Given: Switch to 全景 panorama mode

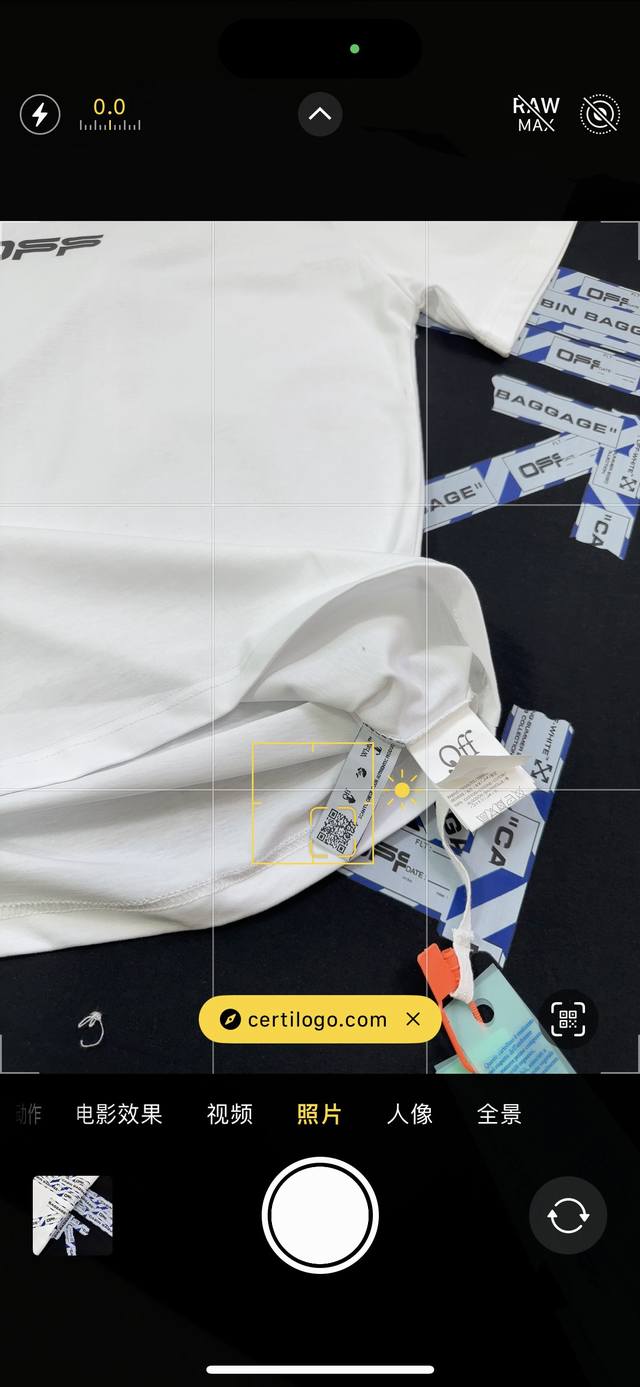Looking at the screenshot, I should (499, 1114).
